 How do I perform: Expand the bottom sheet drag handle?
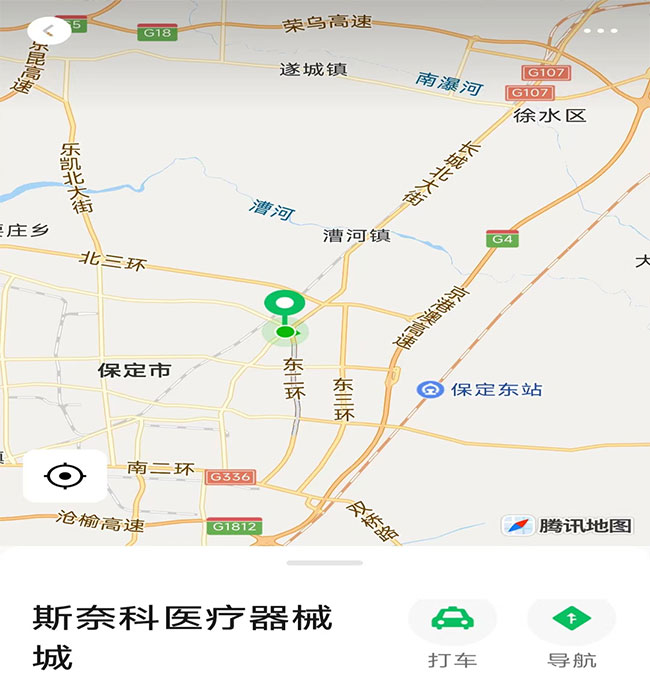[x=325, y=563]
